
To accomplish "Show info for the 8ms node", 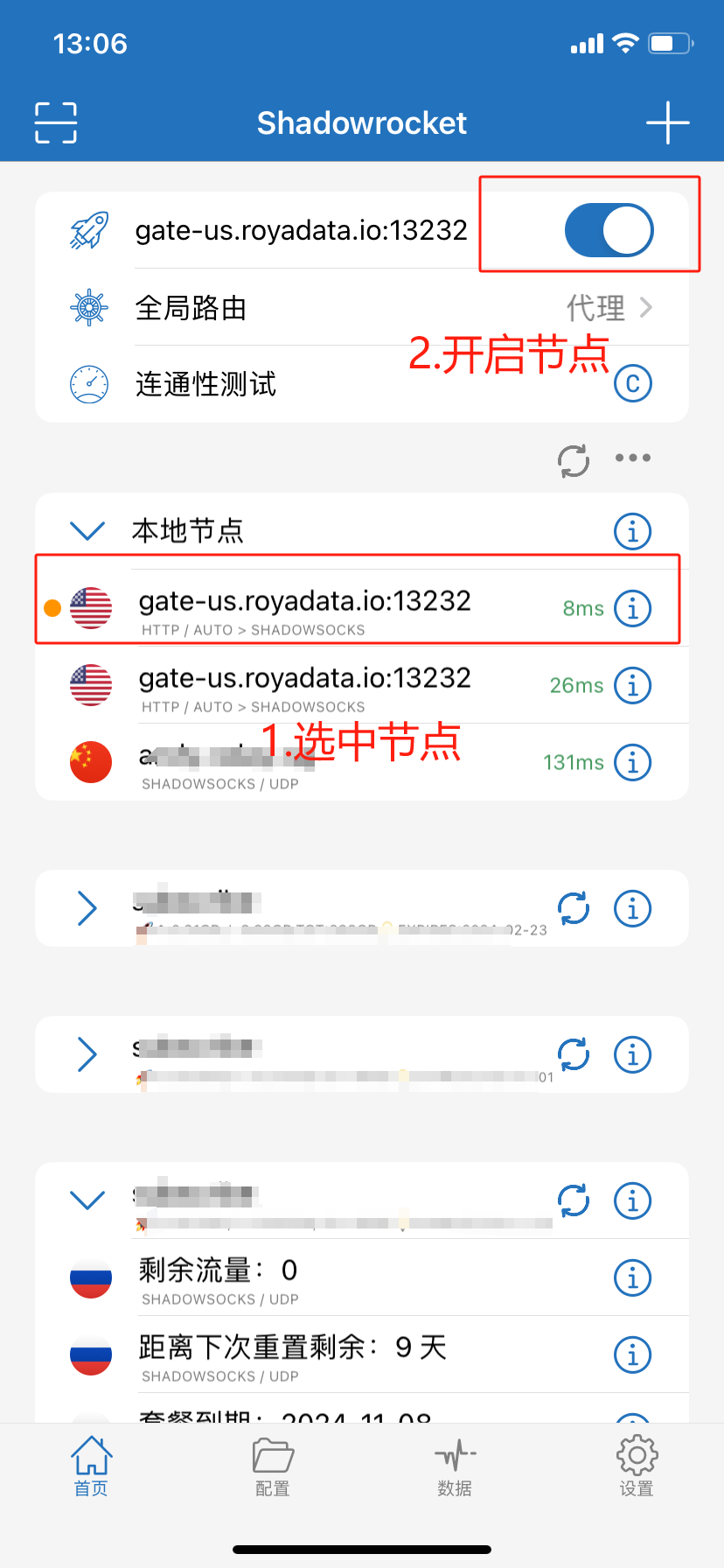I will click(632, 608).
